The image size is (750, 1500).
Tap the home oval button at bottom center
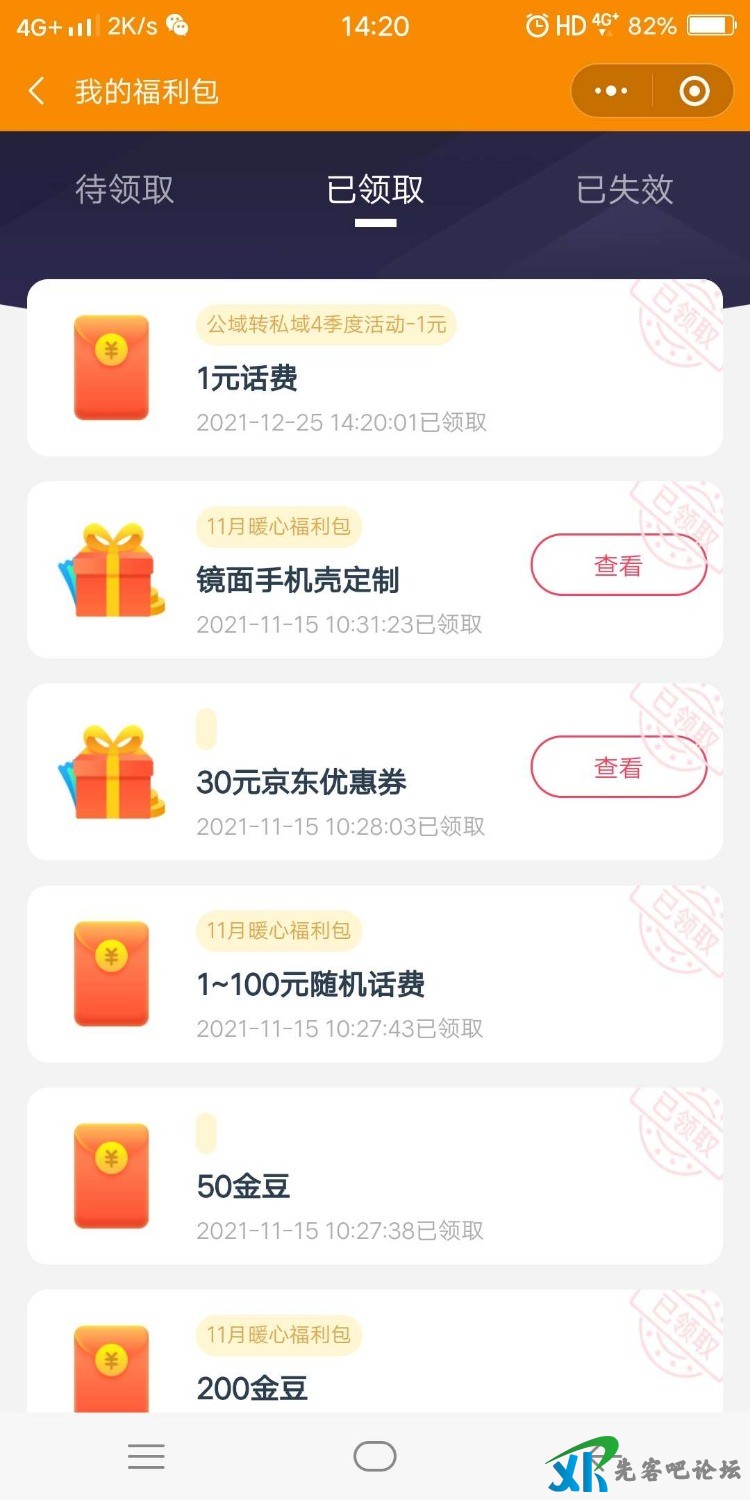pos(375,1456)
